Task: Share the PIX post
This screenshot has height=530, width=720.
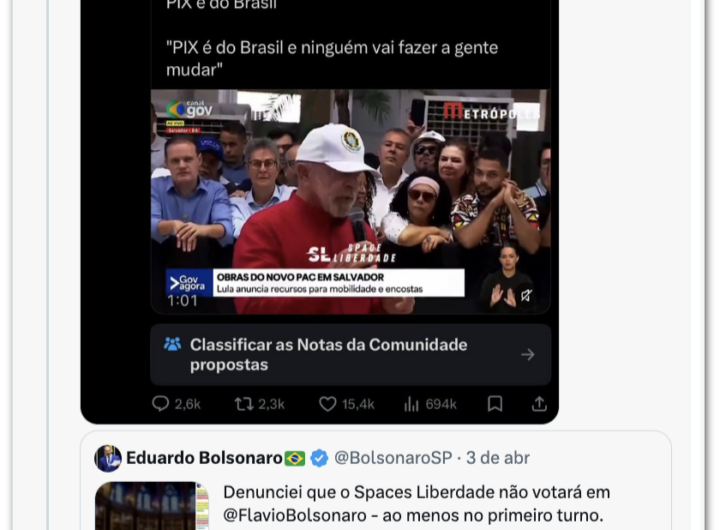Action: [x=539, y=404]
